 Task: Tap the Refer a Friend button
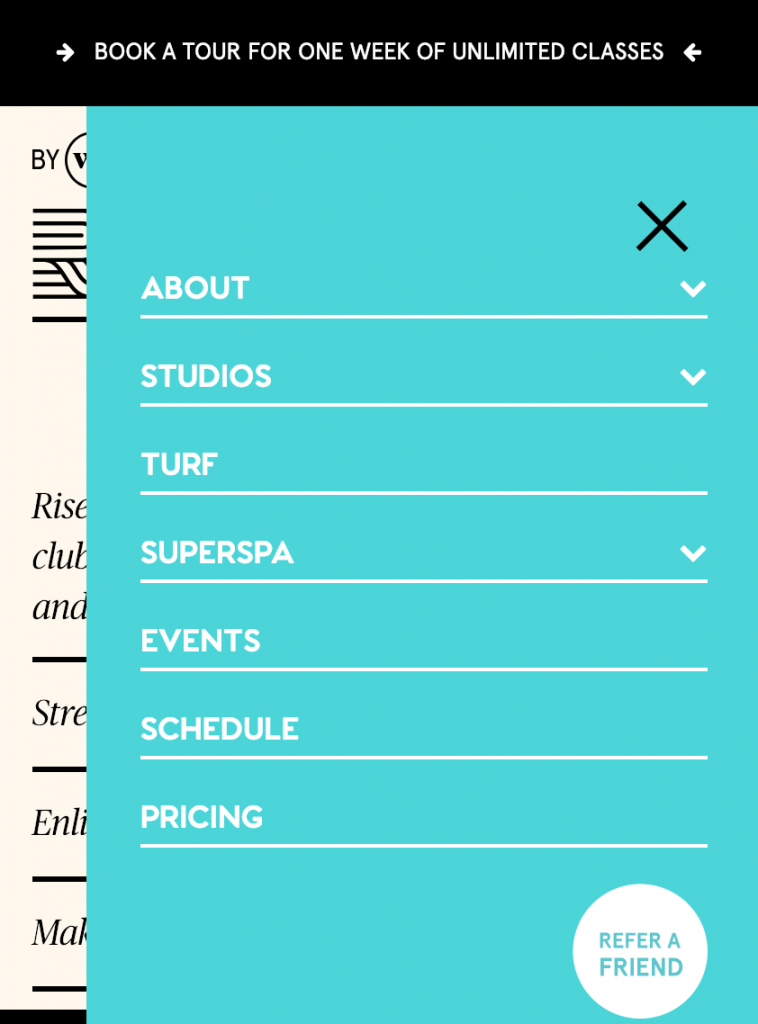coord(640,953)
